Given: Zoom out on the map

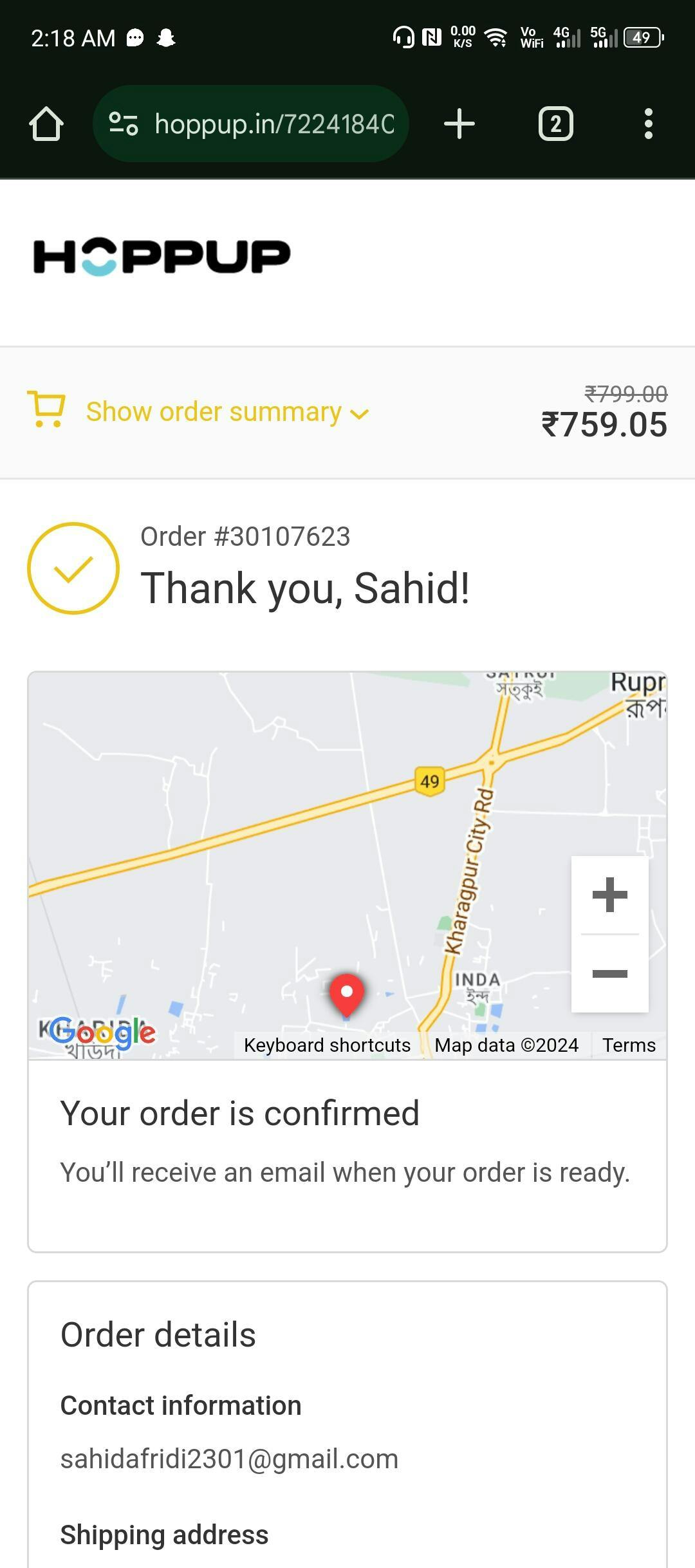Looking at the screenshot, I should [609, 973].
